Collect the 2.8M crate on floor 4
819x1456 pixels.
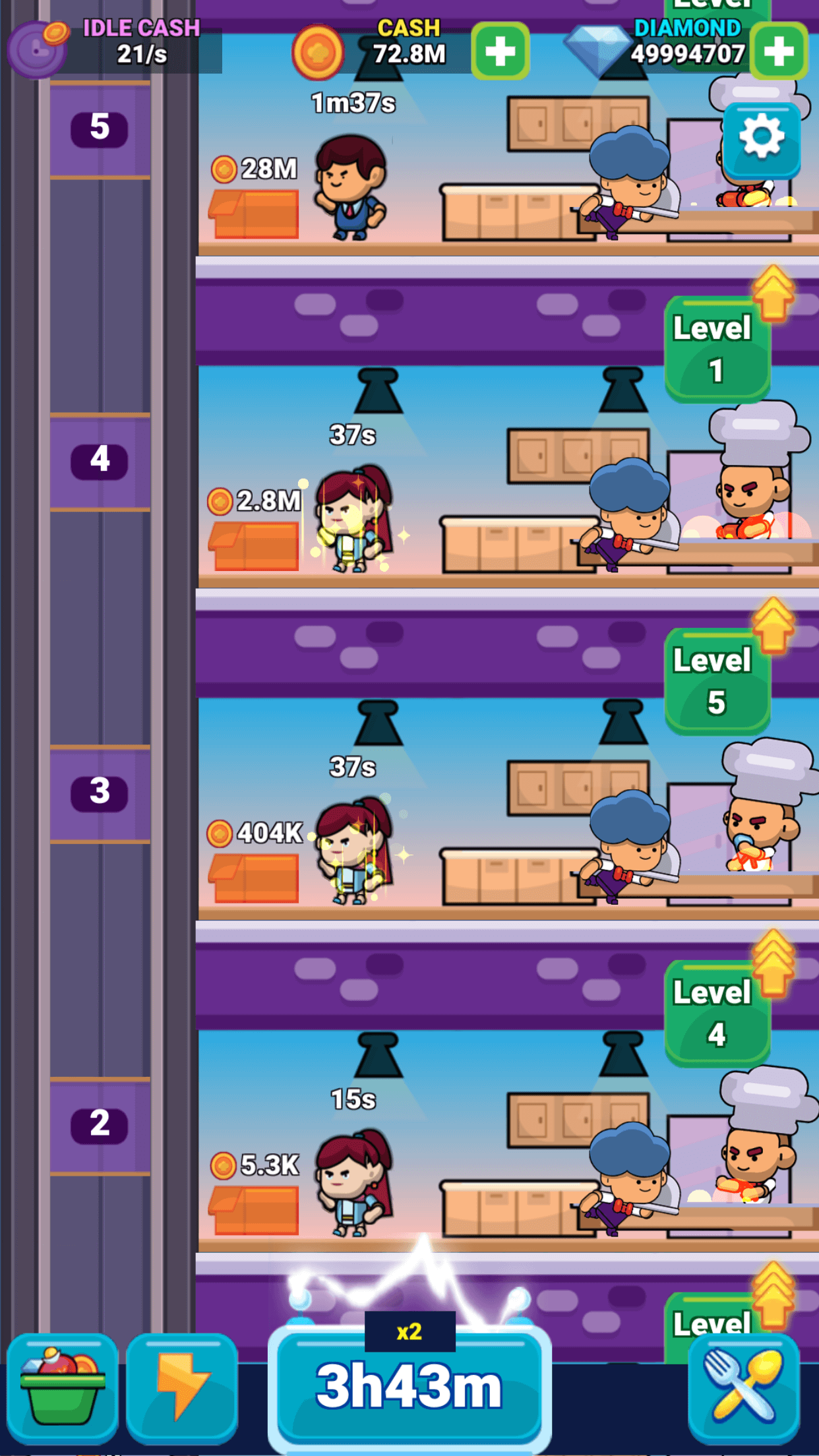pyautogui.click(x=255, y=546)
